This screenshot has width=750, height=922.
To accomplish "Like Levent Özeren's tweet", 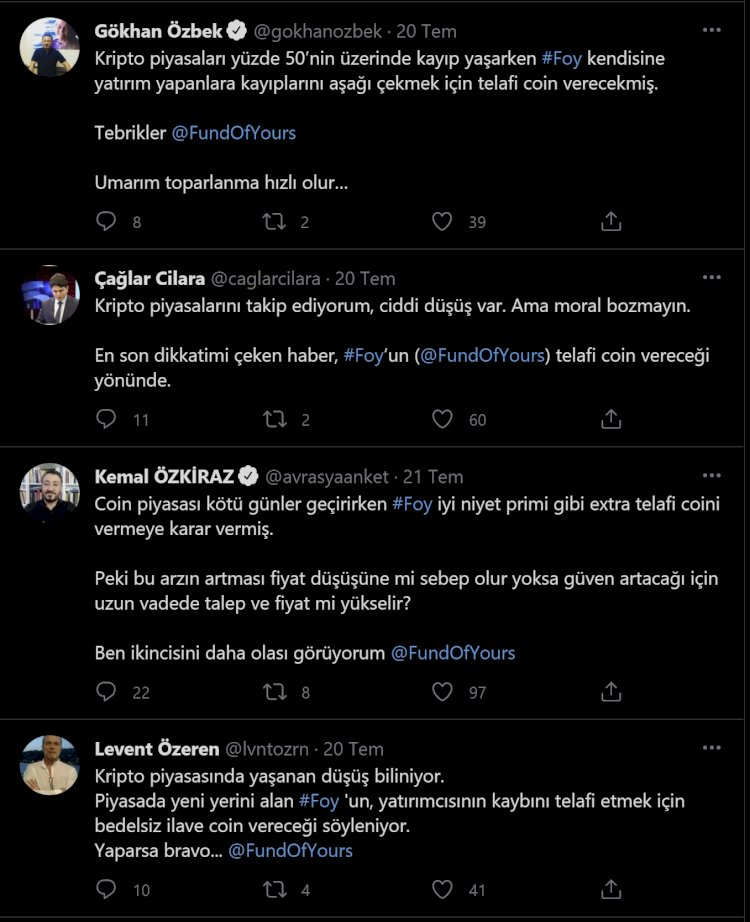I will [443, 889].
